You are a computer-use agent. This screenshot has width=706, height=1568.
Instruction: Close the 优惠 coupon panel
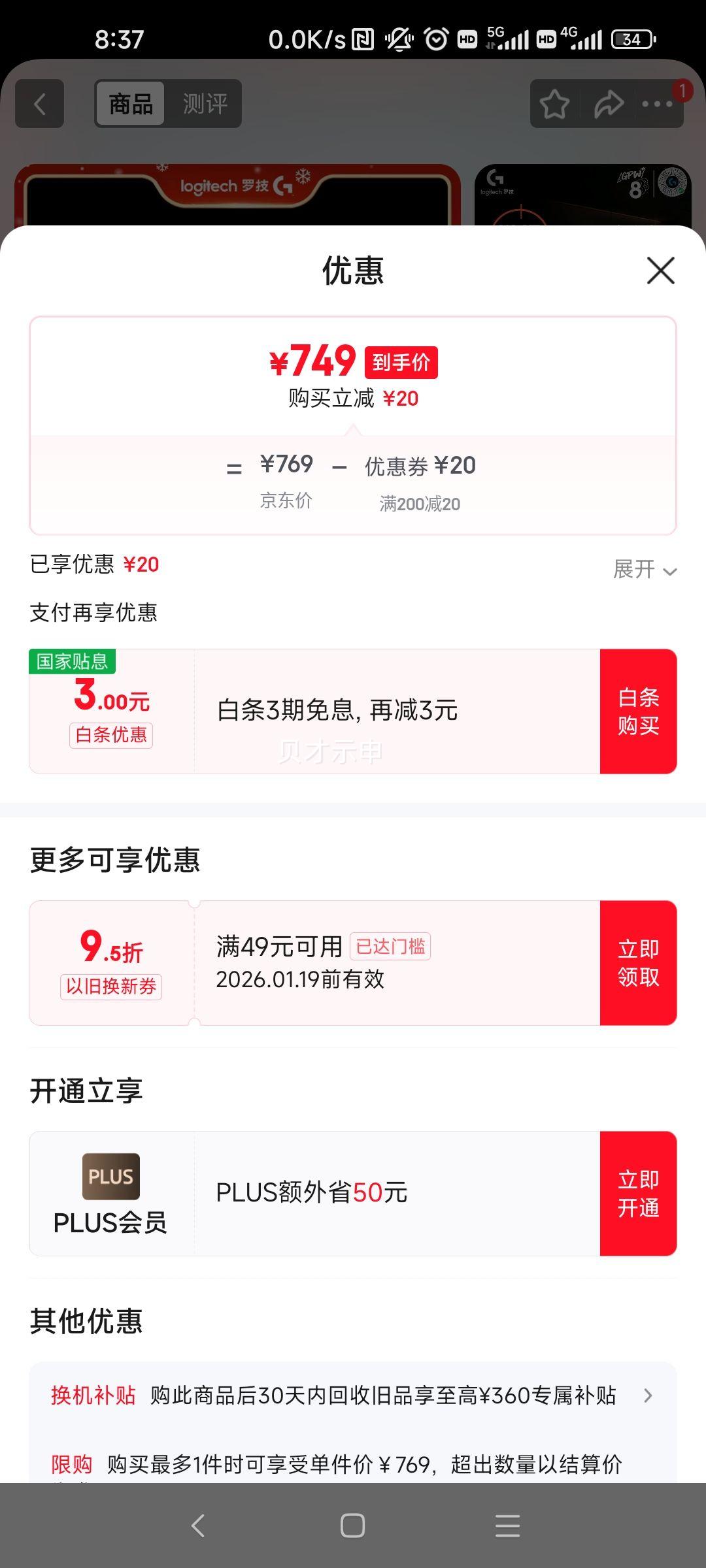660,271
